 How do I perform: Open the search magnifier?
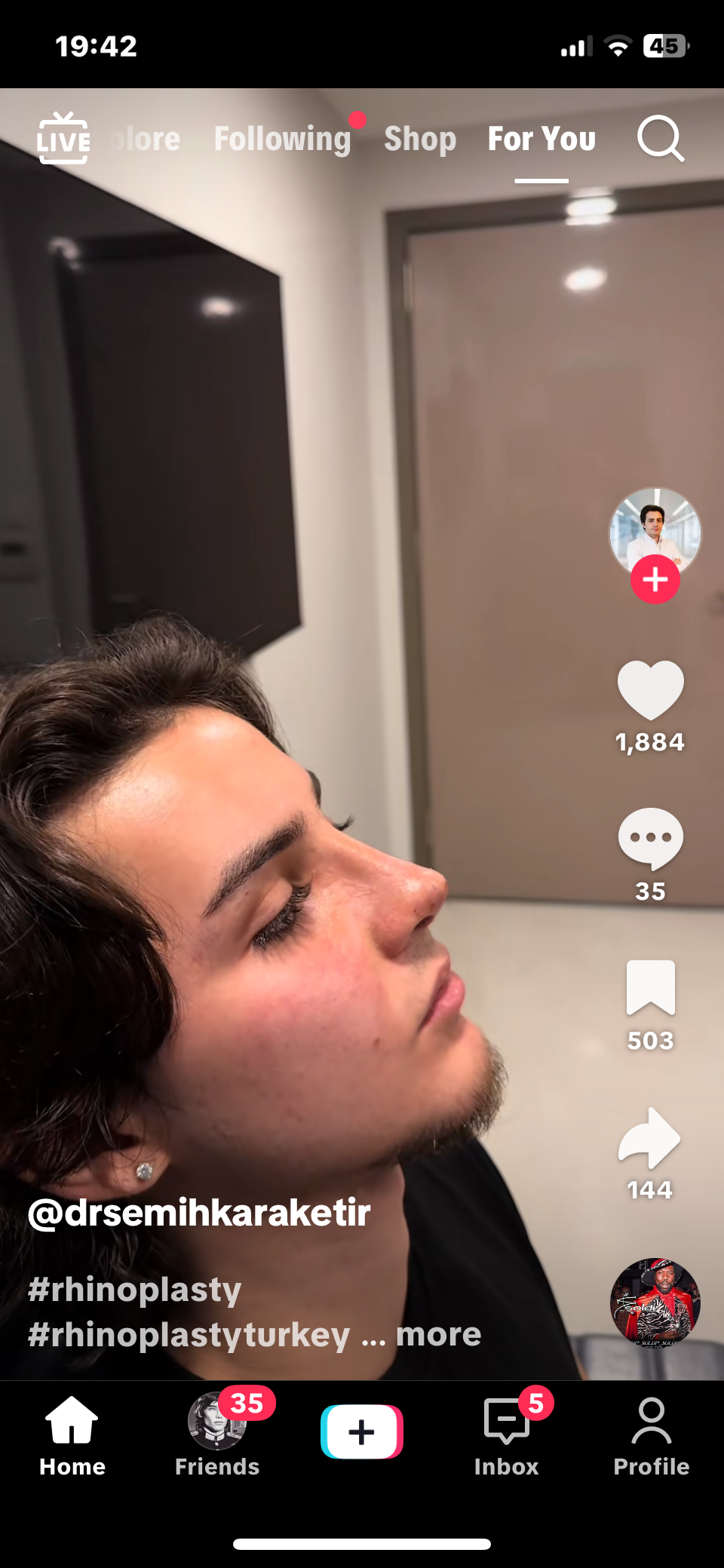point(660,139)
